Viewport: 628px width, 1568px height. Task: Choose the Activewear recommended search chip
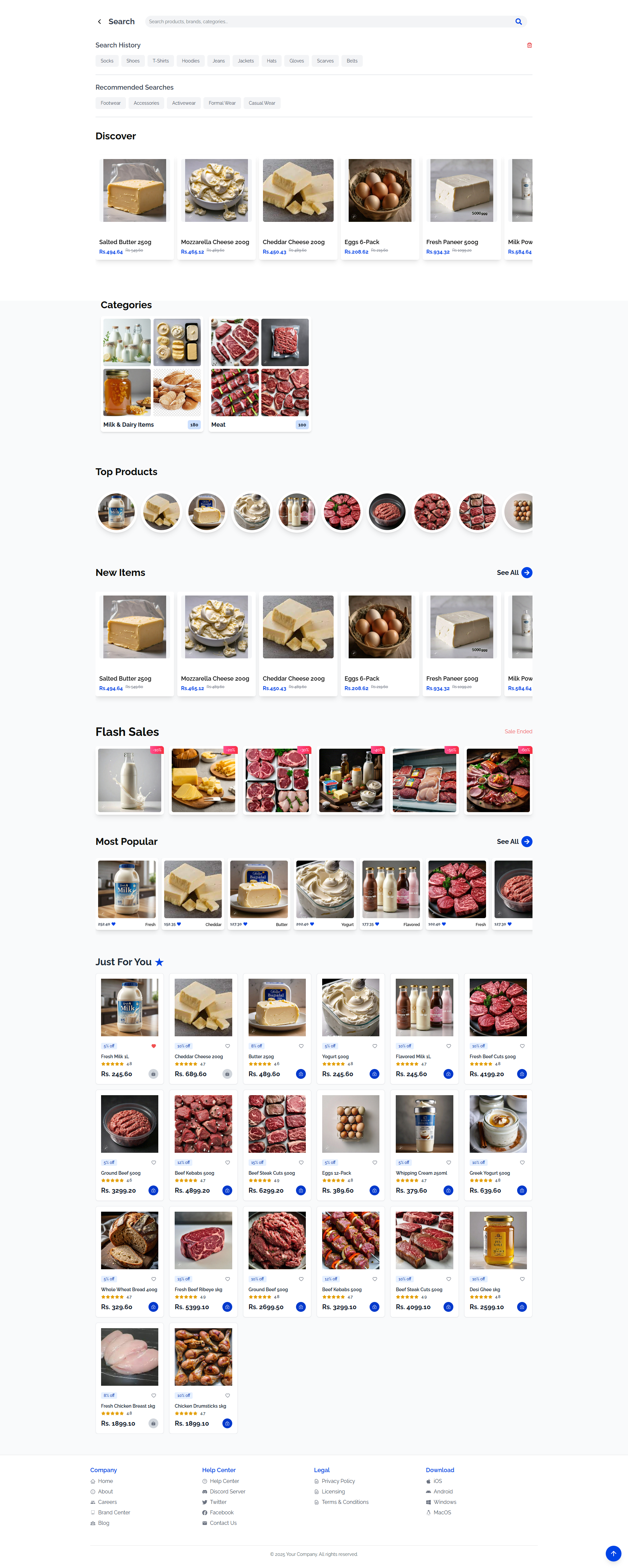point(184,103)
